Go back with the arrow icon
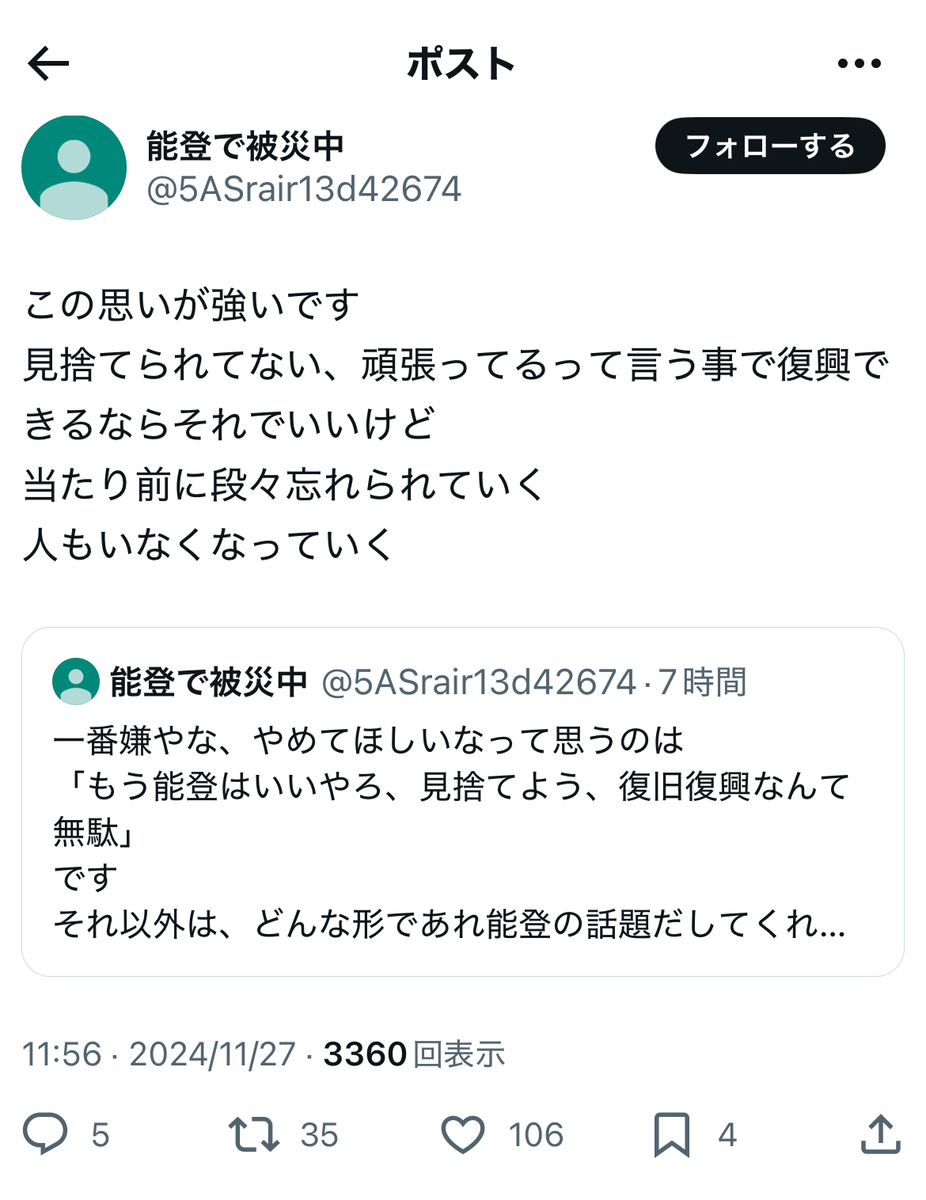926x1200 pixels. click(x=48, y=64)
